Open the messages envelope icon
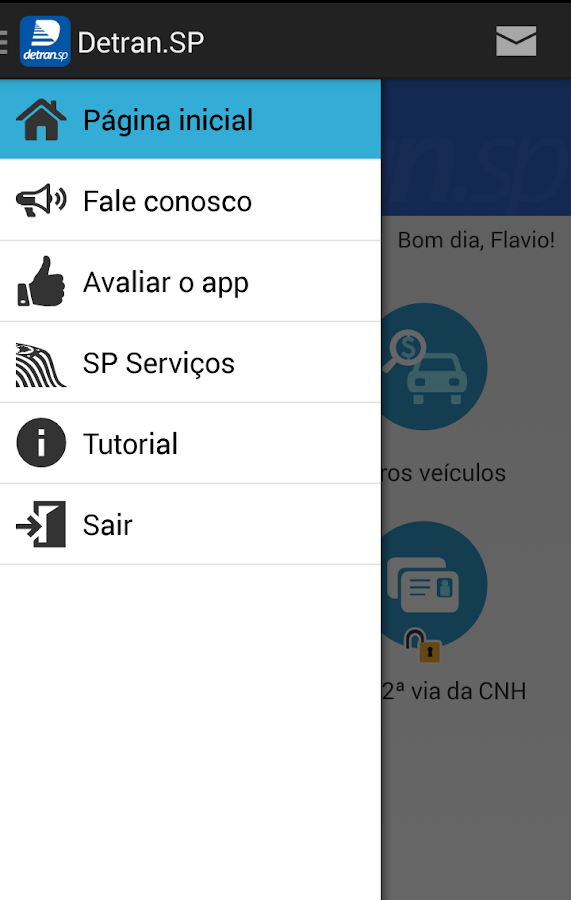This screenshot has width=571, height=900. (x=516, y=41)
